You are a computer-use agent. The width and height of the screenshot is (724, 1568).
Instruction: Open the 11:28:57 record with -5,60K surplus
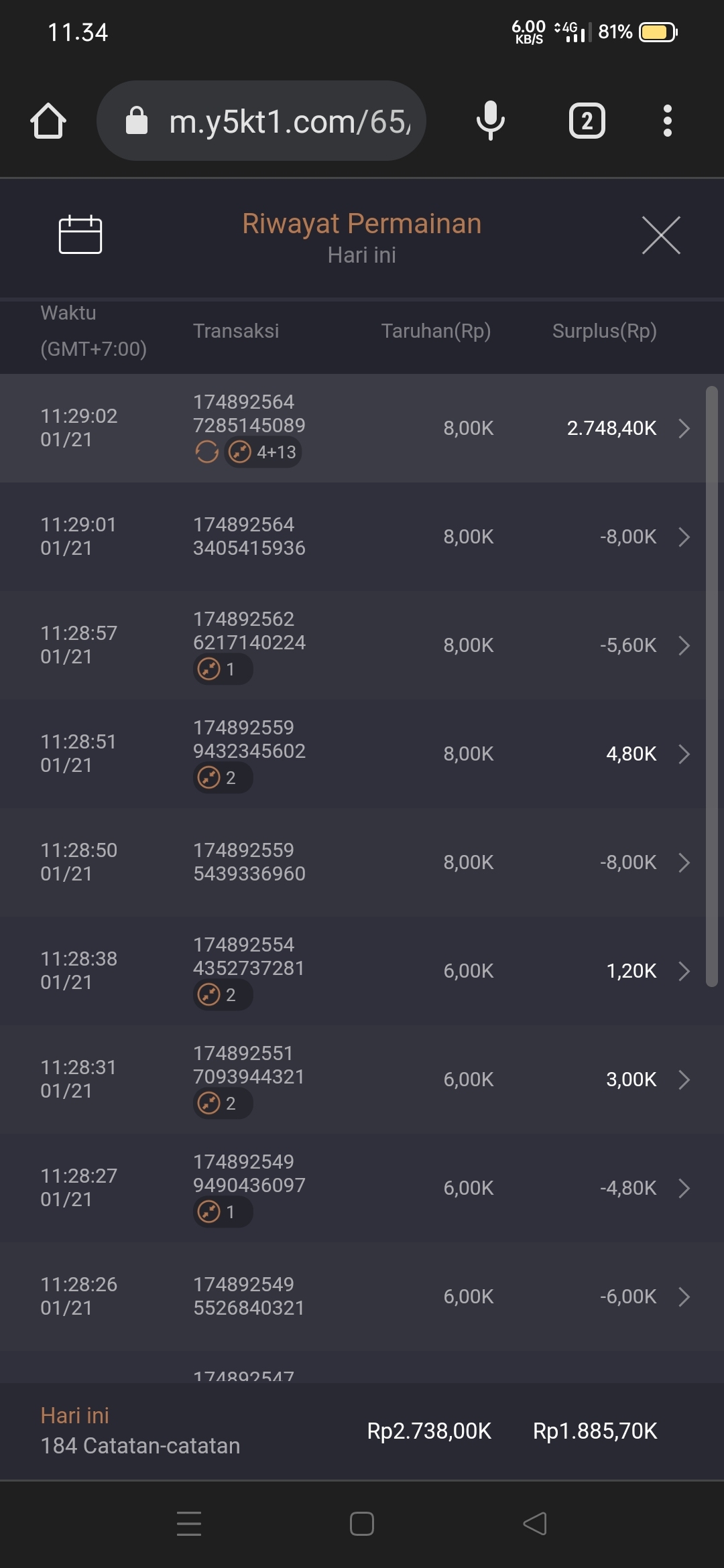click(684, 645)
